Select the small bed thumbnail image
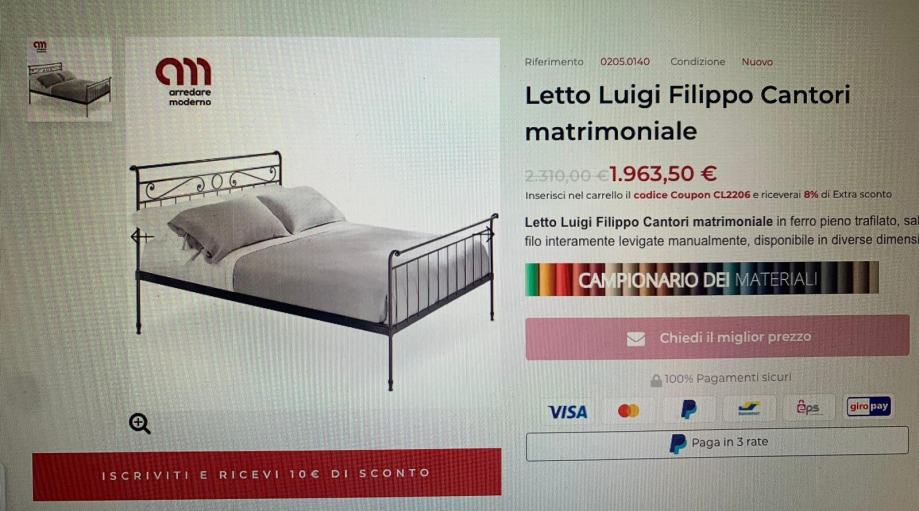 click(69, 86)
